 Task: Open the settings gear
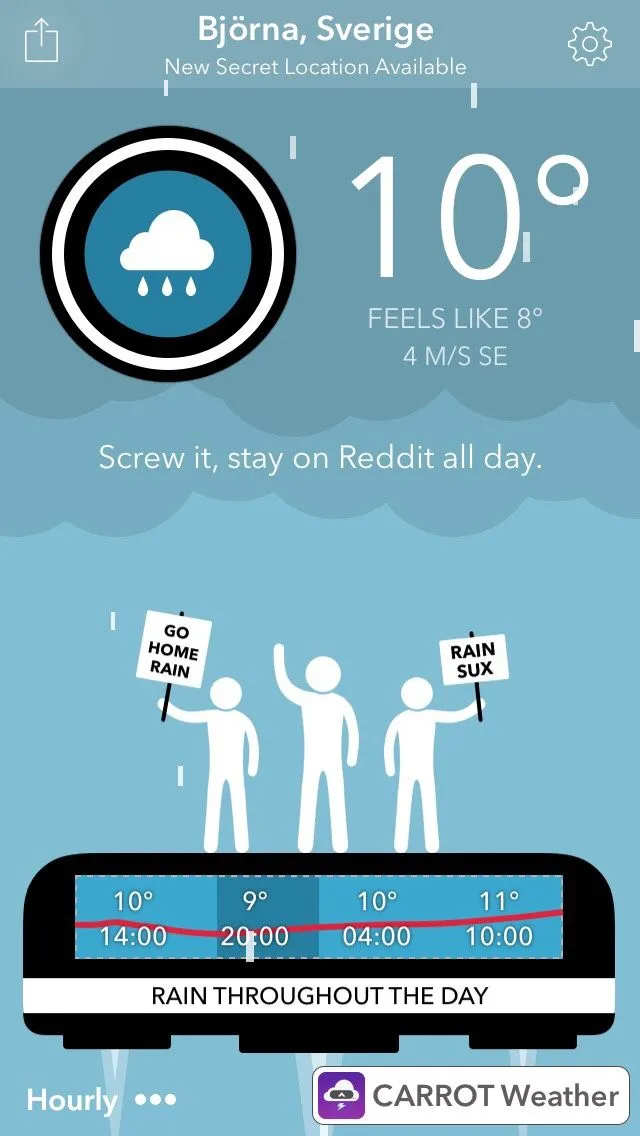(x=589, y=43)
